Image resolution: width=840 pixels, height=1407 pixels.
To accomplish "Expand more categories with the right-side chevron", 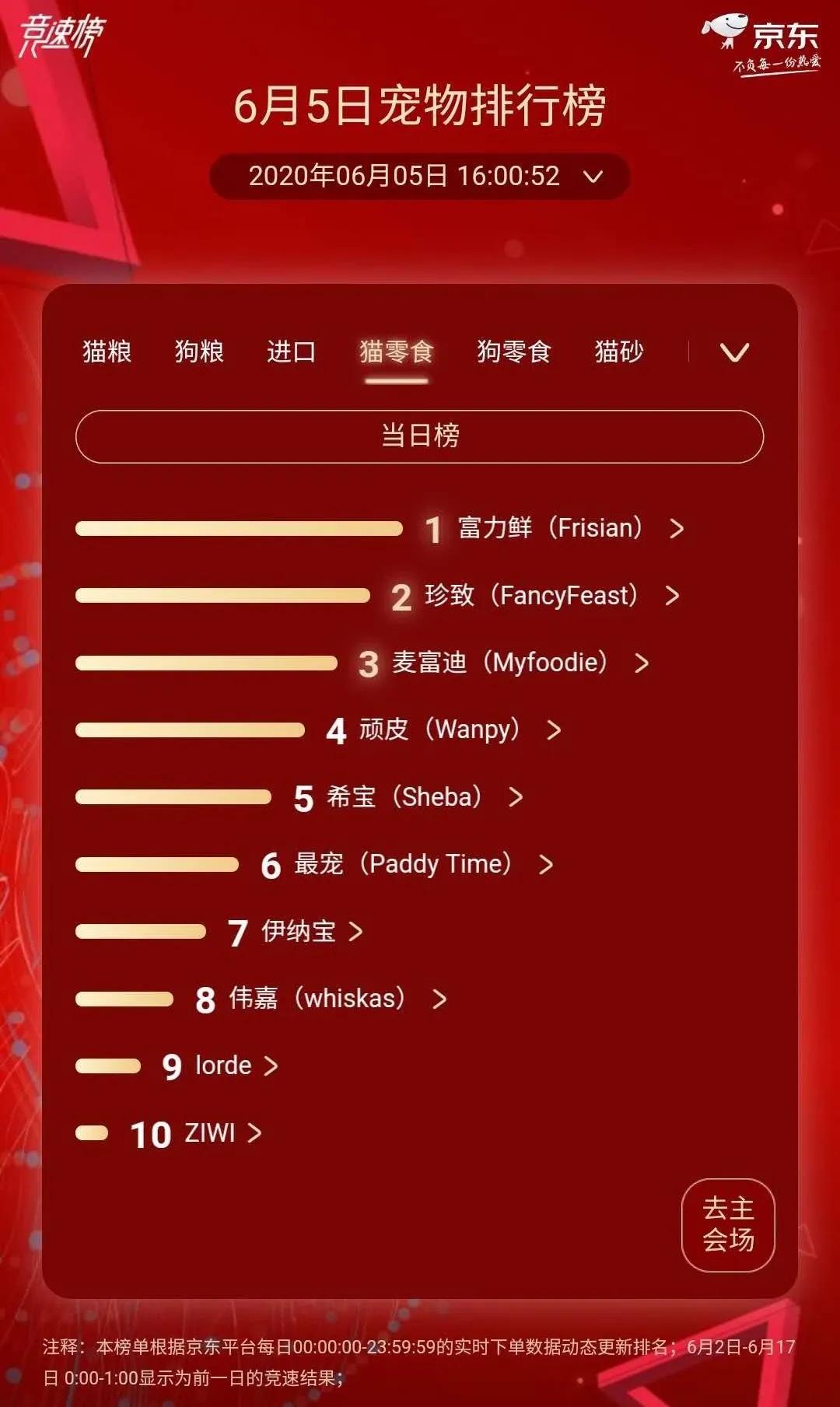I will click(732, 352).
